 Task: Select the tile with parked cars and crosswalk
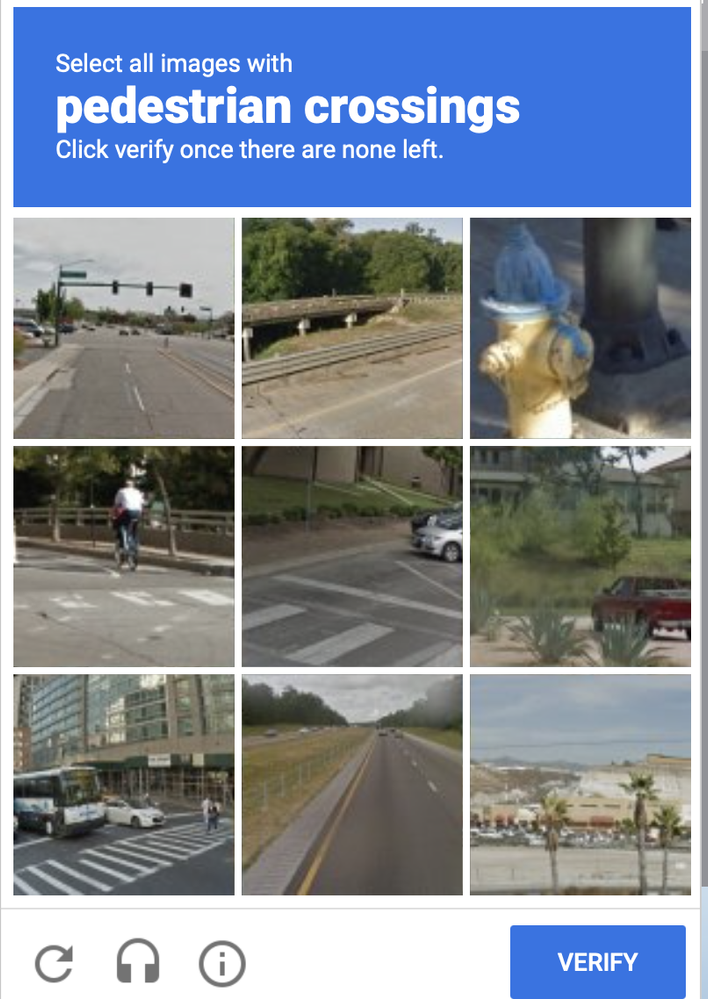click(x=352, y=556)
